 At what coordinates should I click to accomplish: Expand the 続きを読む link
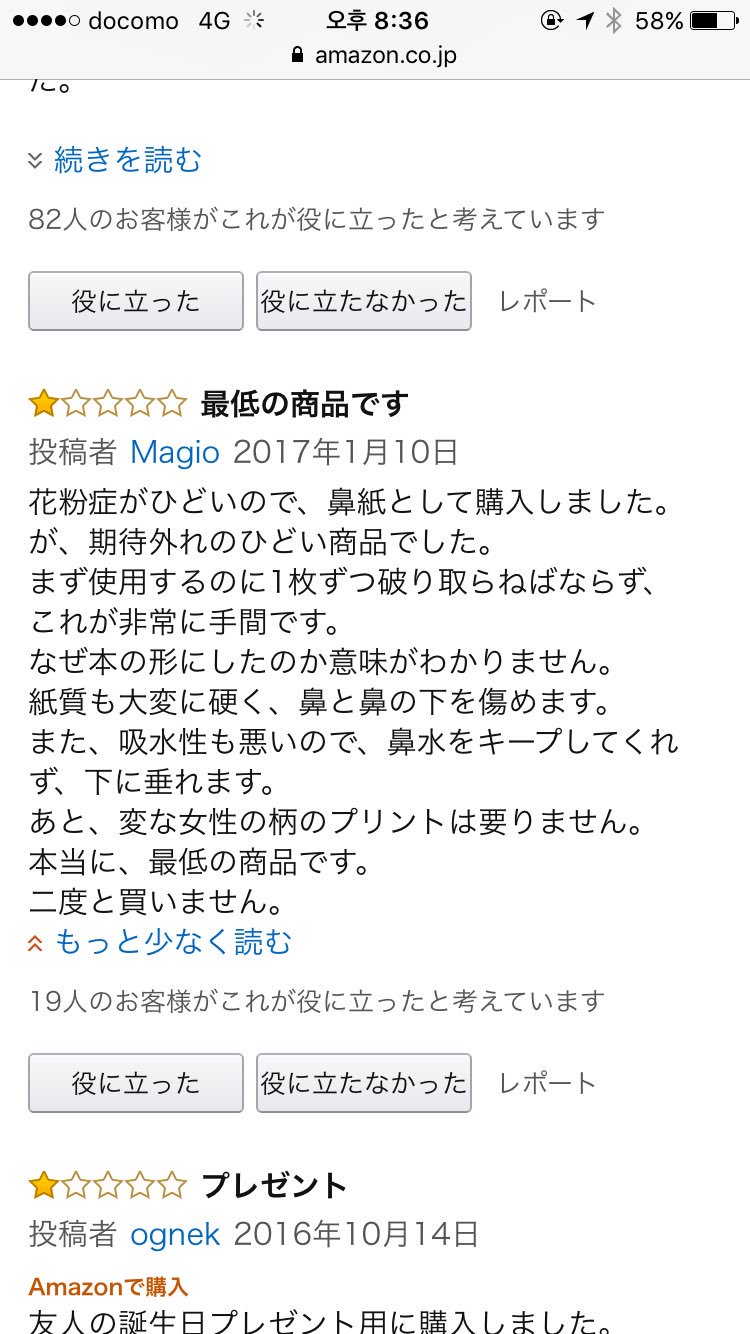click(127, 160)
